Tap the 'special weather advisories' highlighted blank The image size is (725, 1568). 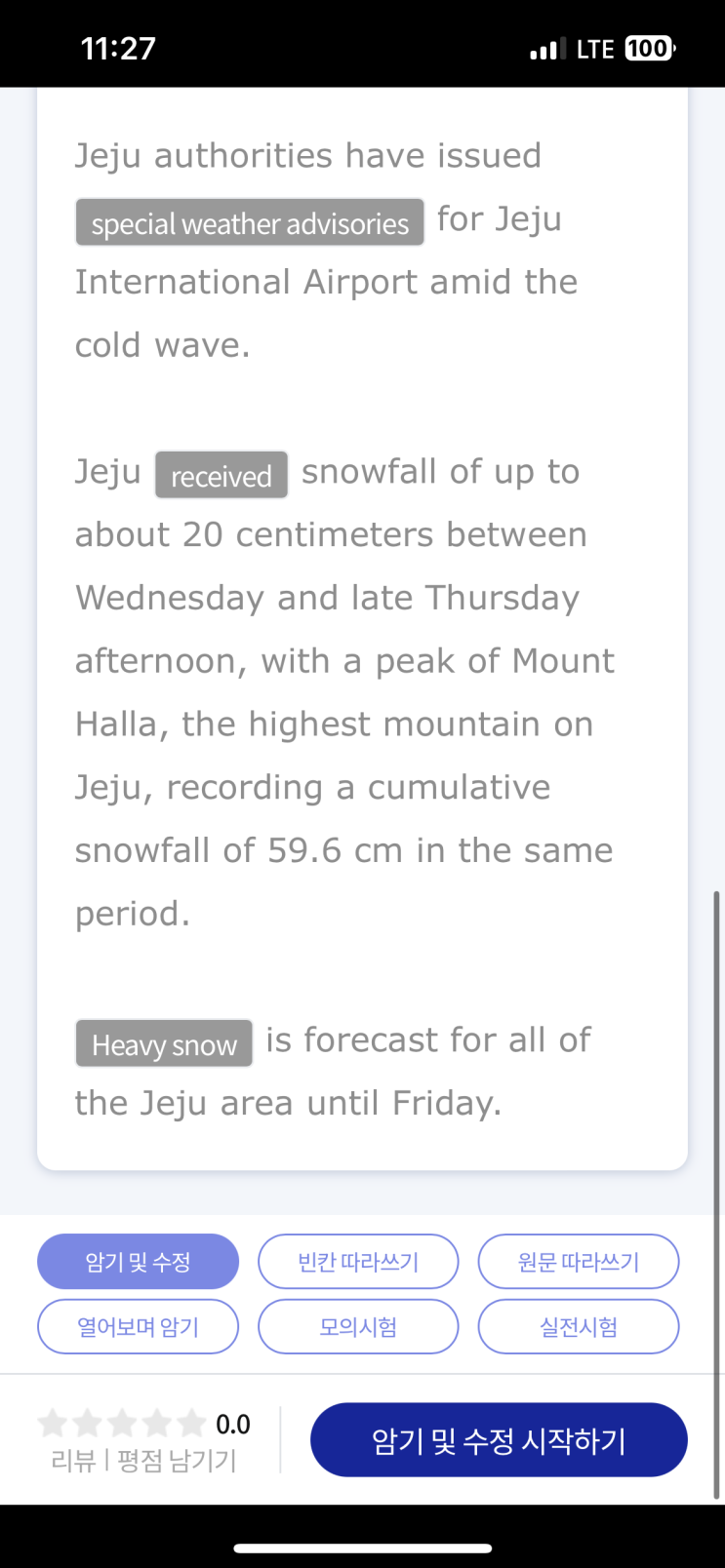250,222
